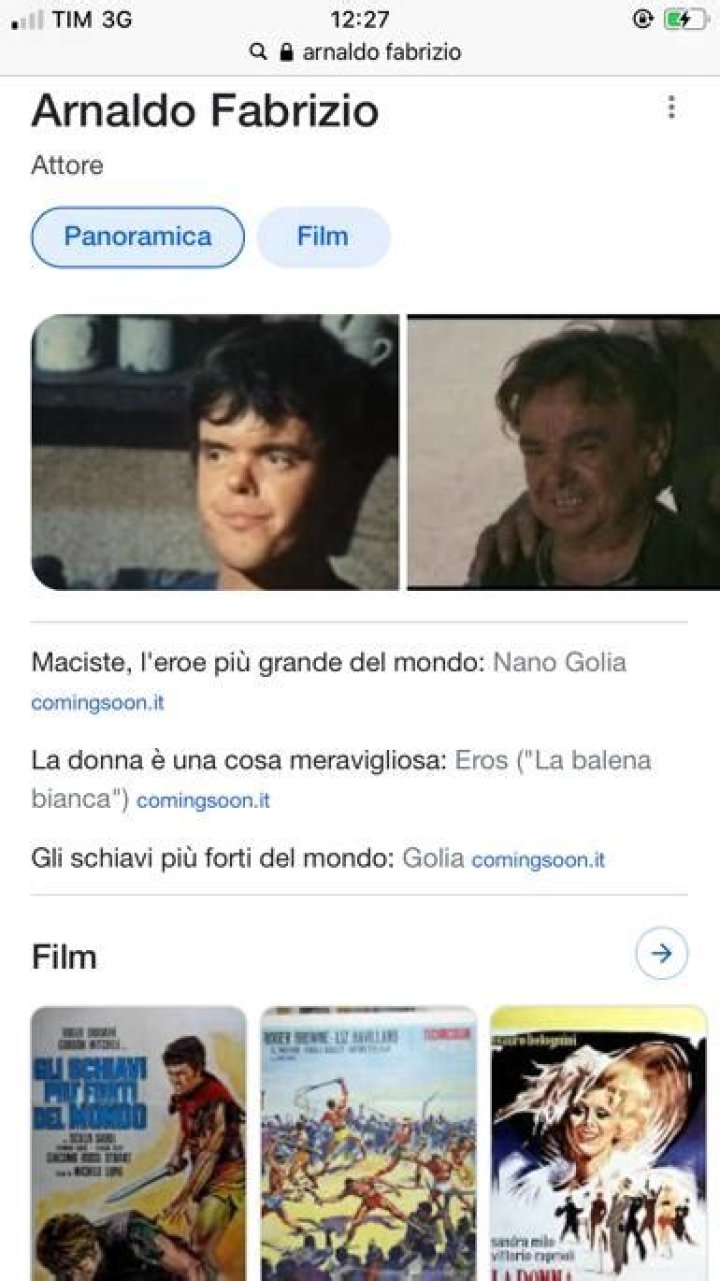The height and width of the screenshot is (1281, 720).
Task: Open La donna è una cosa meravigliosa poster
Action: [x=598, y=1143]
